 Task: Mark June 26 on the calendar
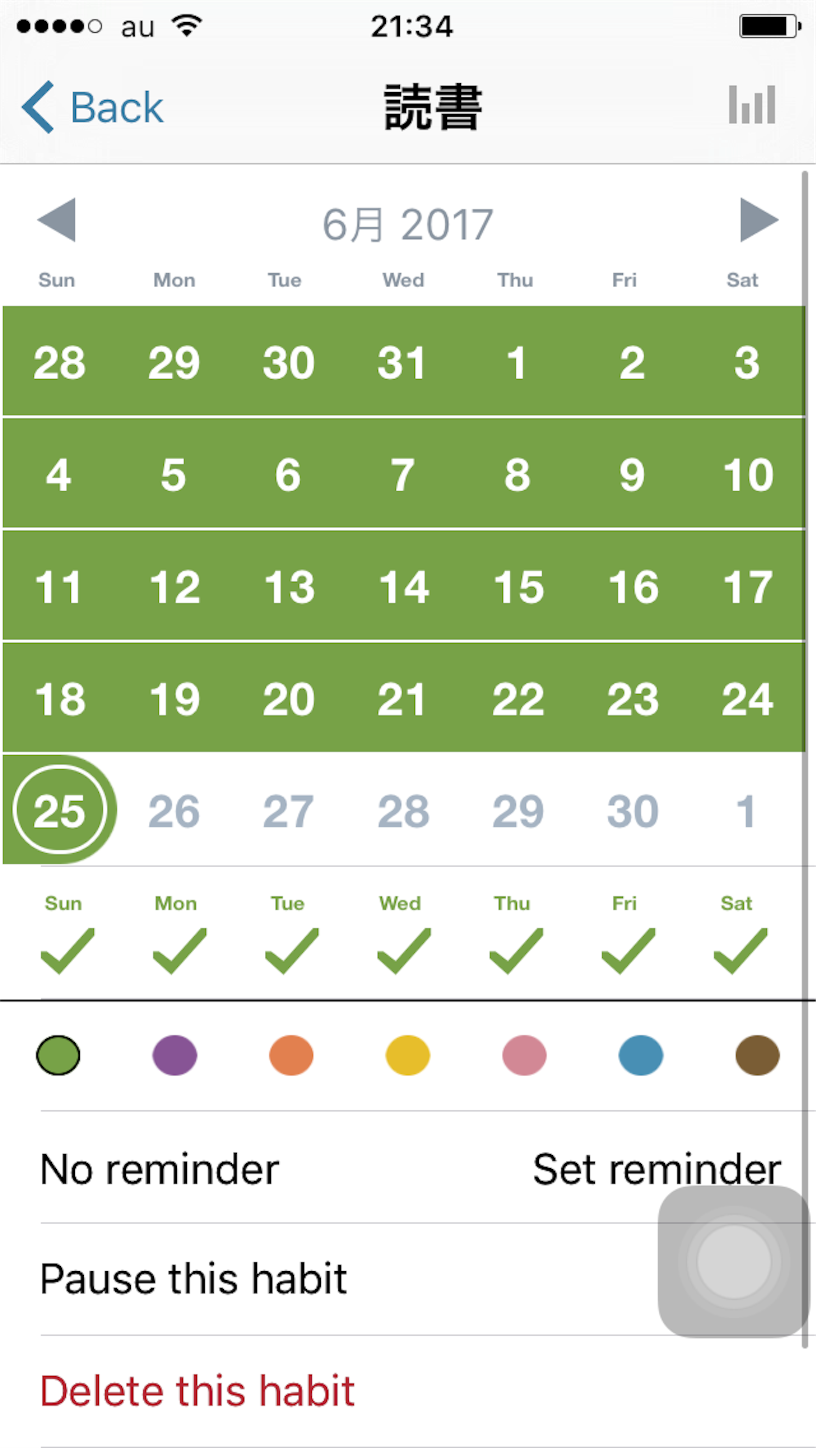click(x=174, y=811)
